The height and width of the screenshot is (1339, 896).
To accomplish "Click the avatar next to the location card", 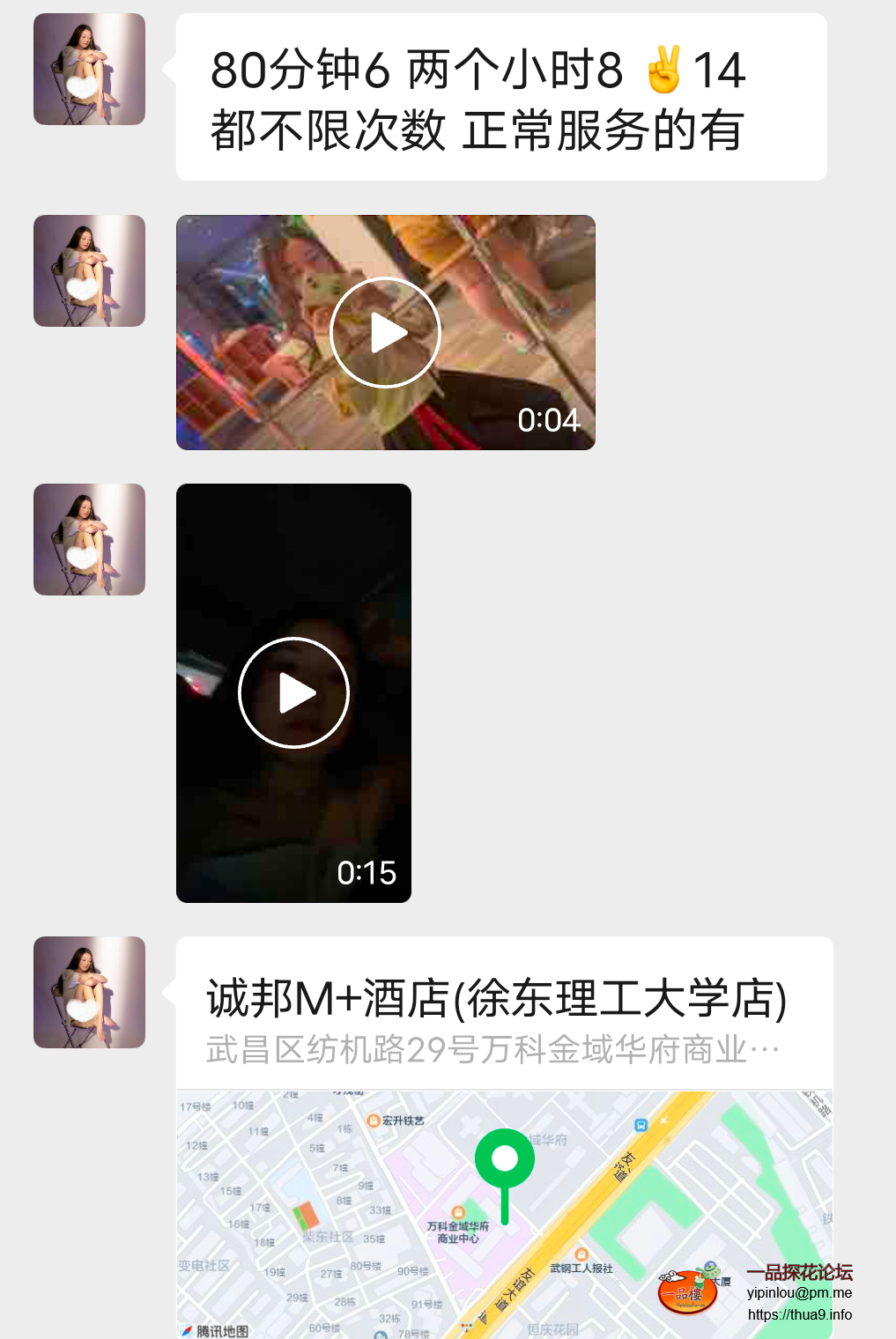I will [89, 991].
